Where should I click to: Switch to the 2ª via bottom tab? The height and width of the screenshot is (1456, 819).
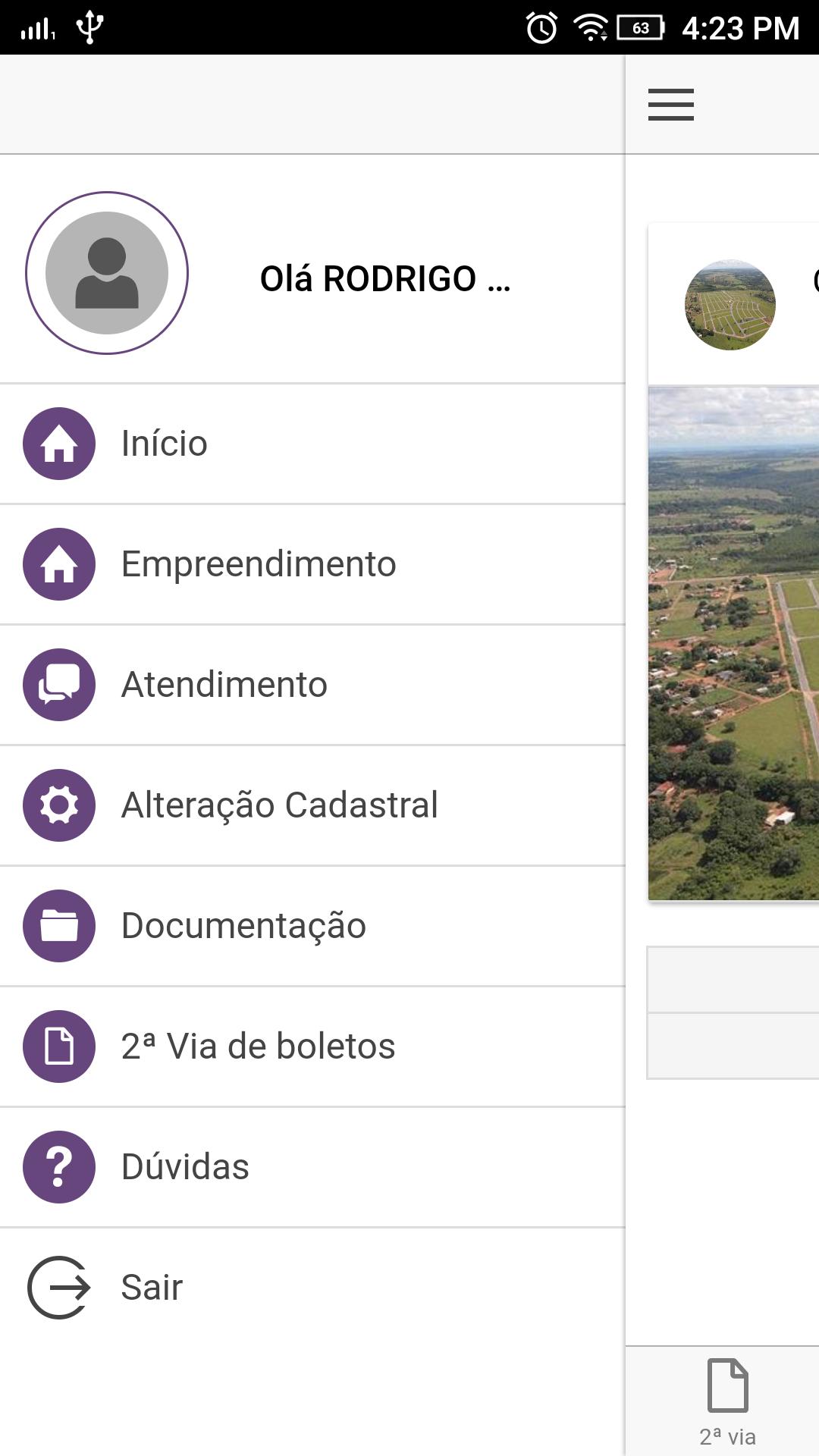tap(727, 1402)
